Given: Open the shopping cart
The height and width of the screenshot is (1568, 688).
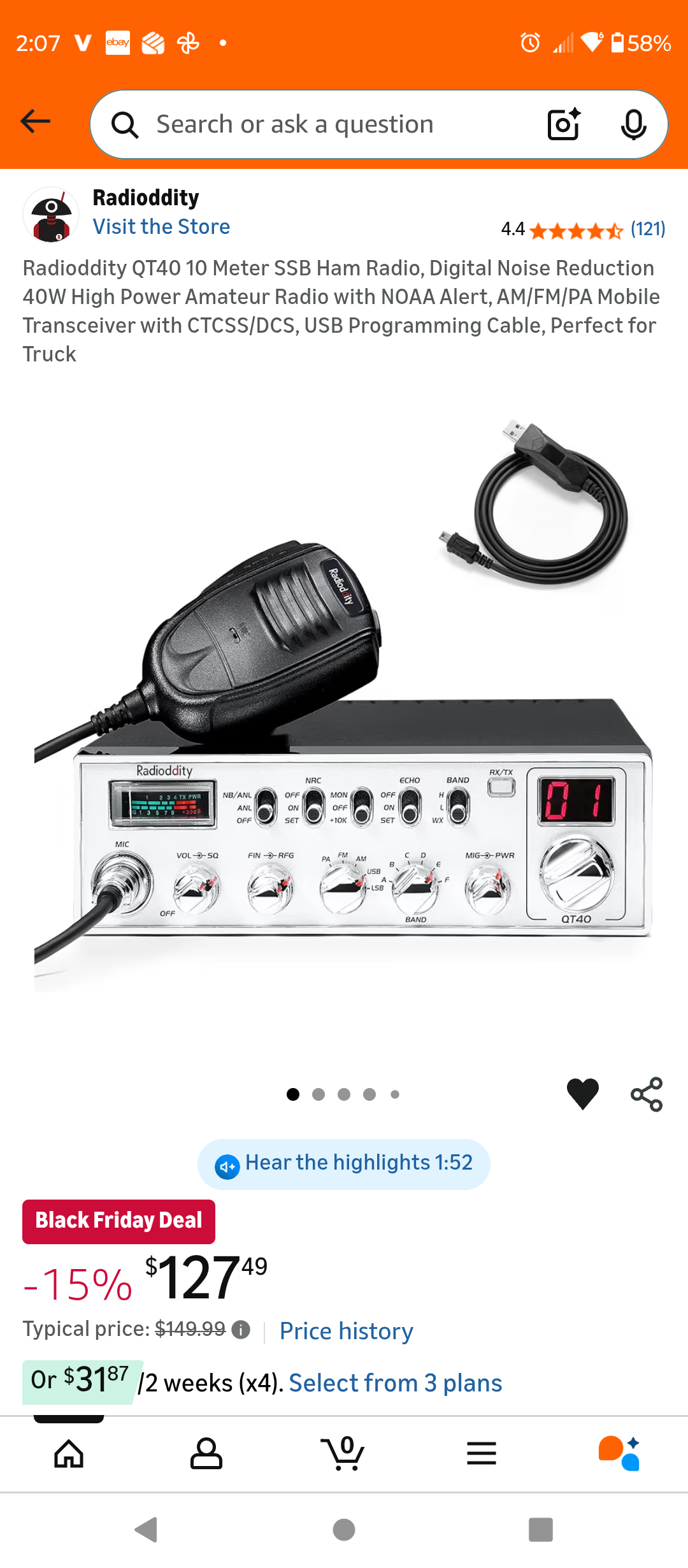Looking at the screenshot, I should [344, 1453].
